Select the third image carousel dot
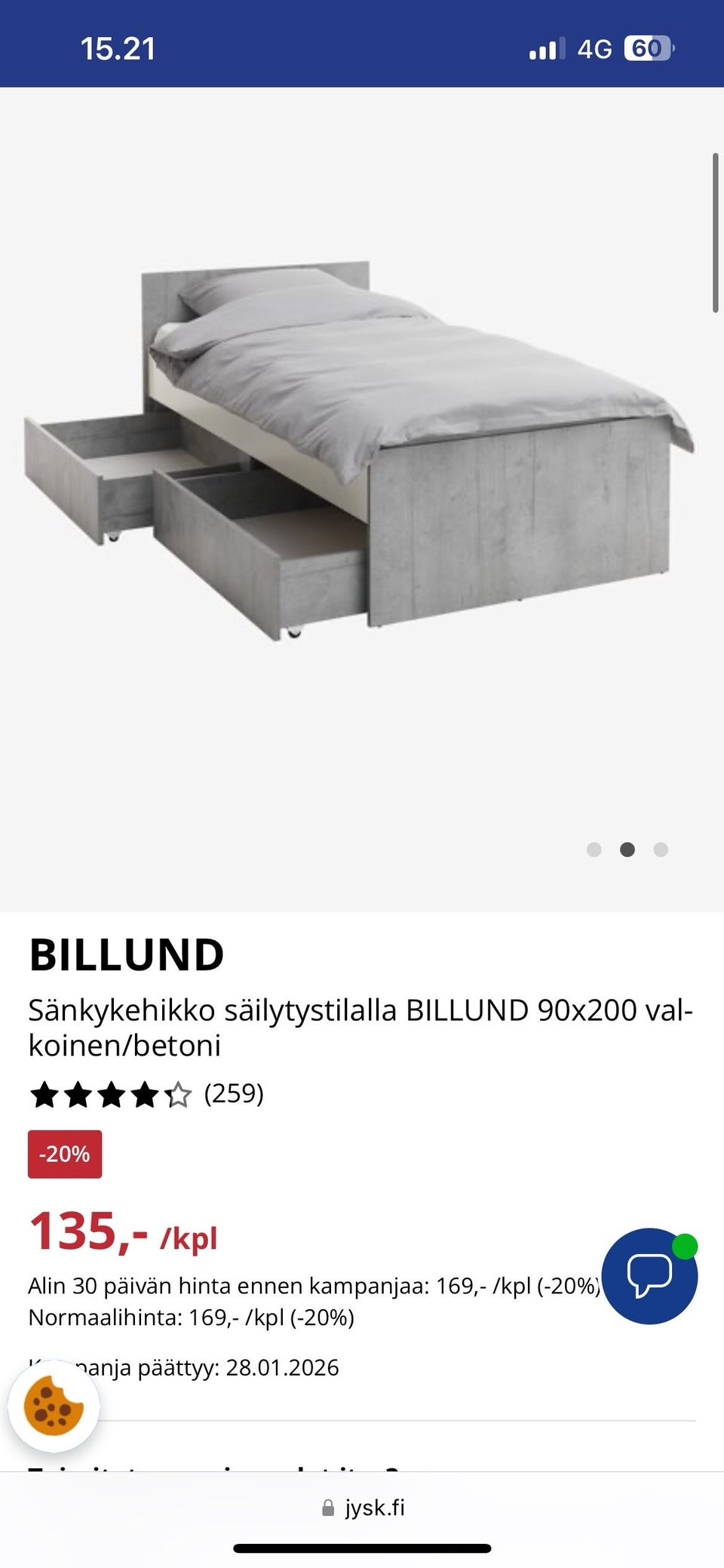This screenshot has width=724, height=1568. pyautogui.click(x=661, y=850)
